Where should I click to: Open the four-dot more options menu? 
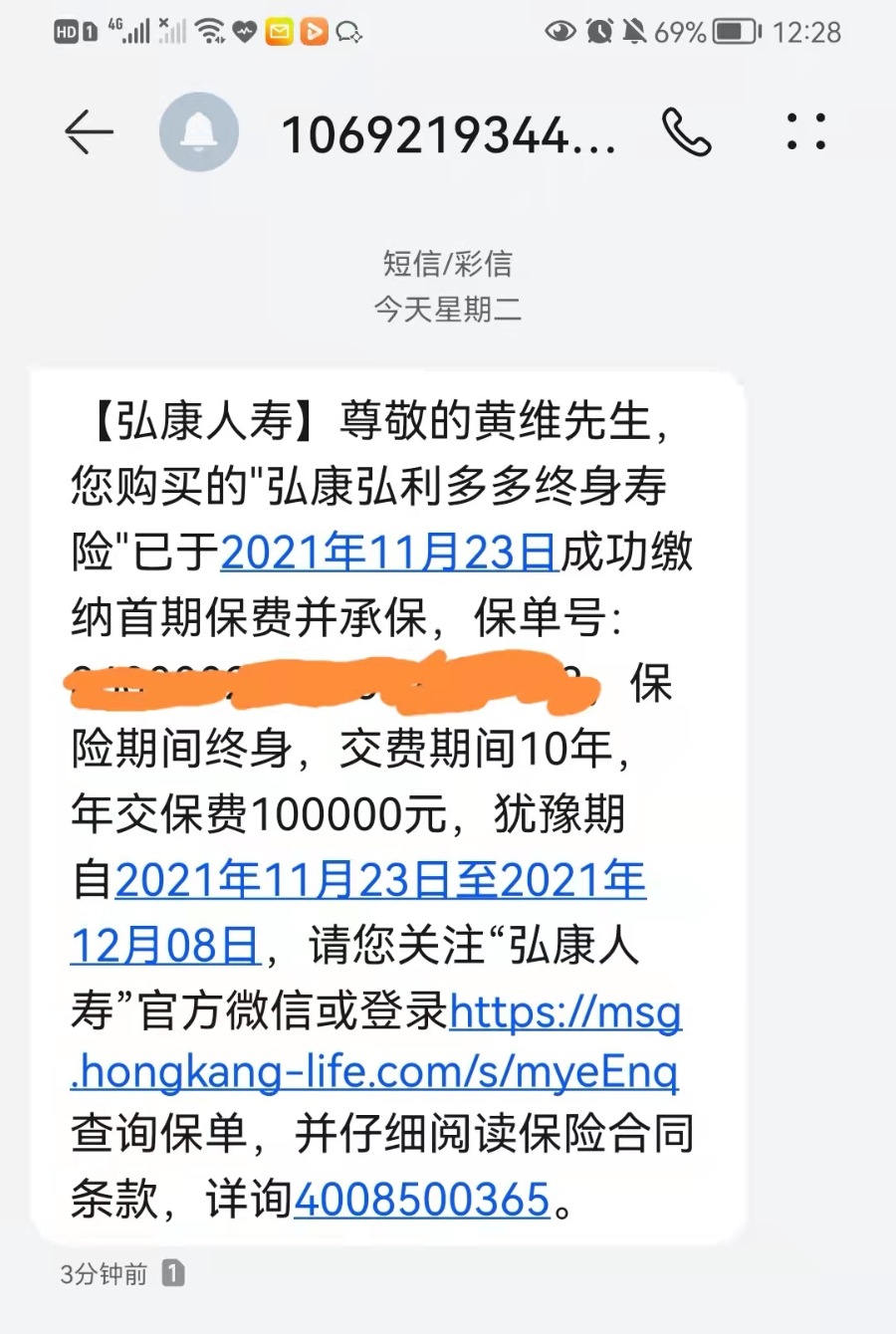(x=805, y=131)
